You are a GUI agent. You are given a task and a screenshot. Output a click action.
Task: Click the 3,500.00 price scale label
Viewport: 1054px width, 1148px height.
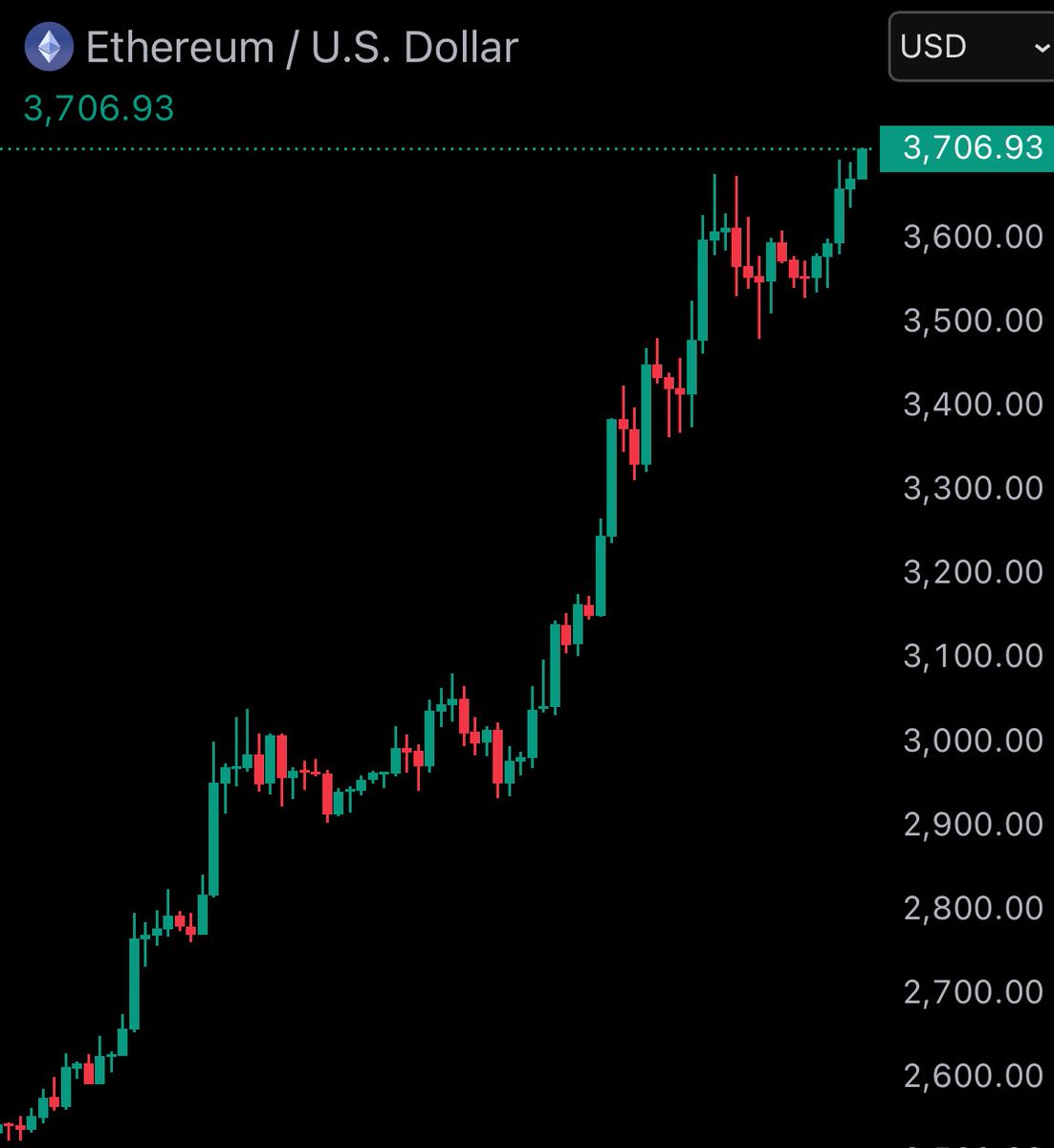(x=973, y=320)
